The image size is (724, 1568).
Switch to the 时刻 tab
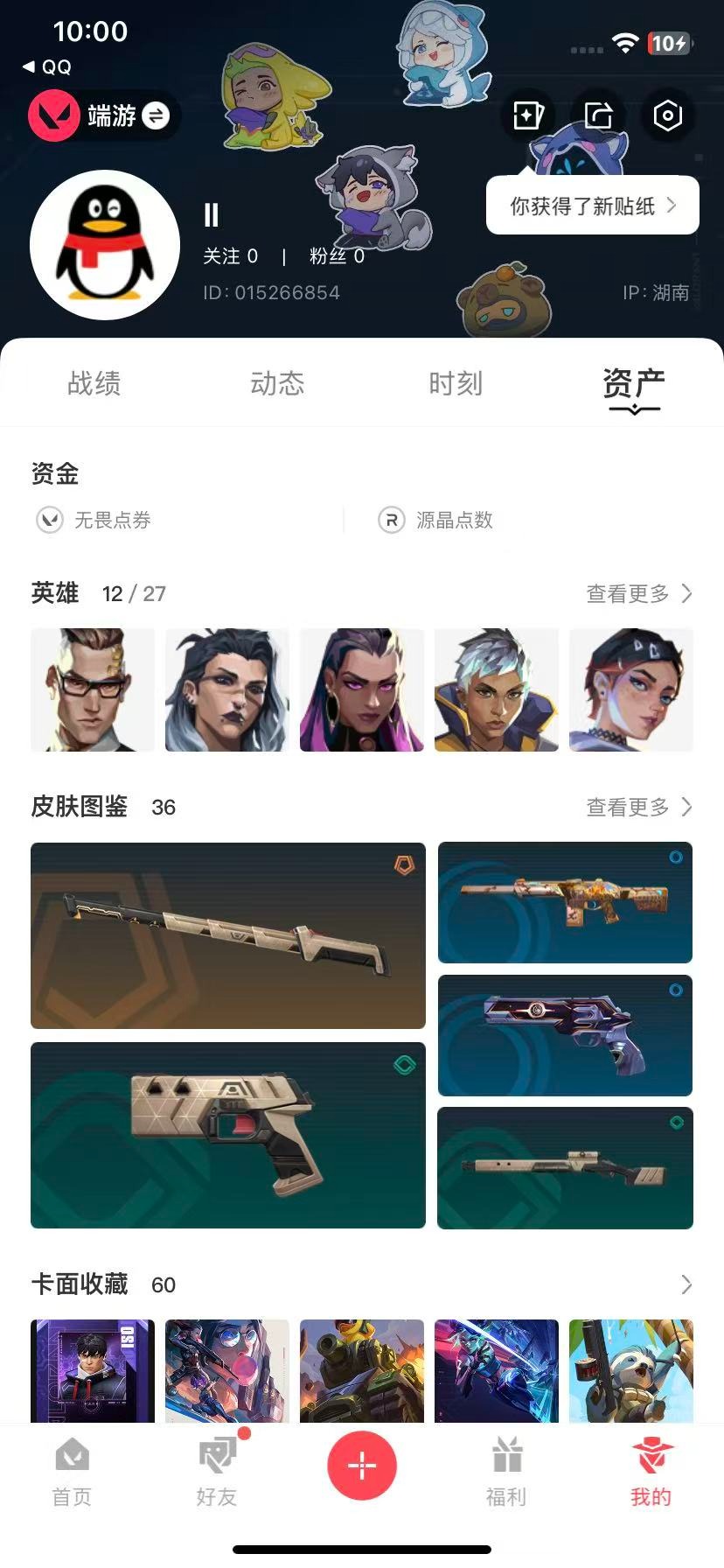tap(456, 383)
